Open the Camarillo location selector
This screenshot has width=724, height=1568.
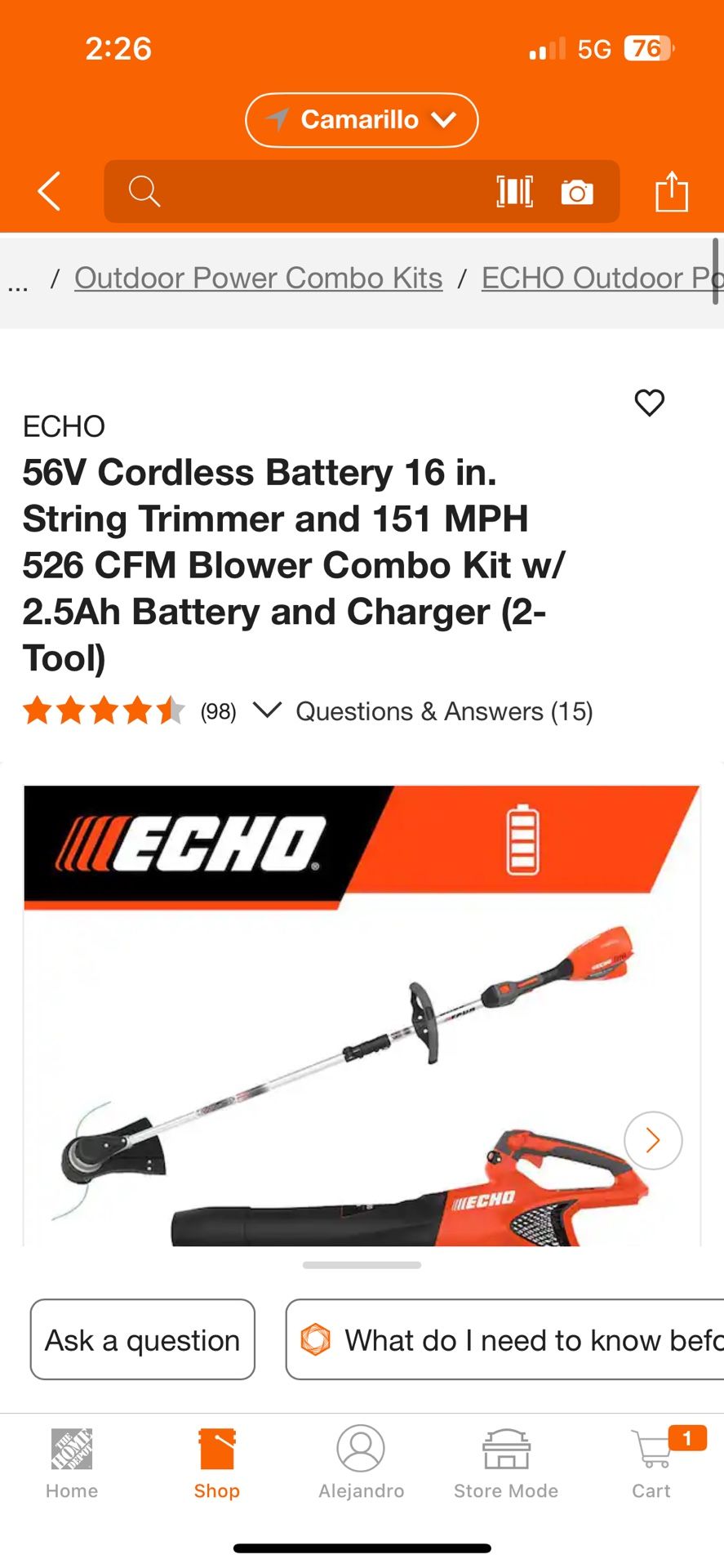[362, 119]
